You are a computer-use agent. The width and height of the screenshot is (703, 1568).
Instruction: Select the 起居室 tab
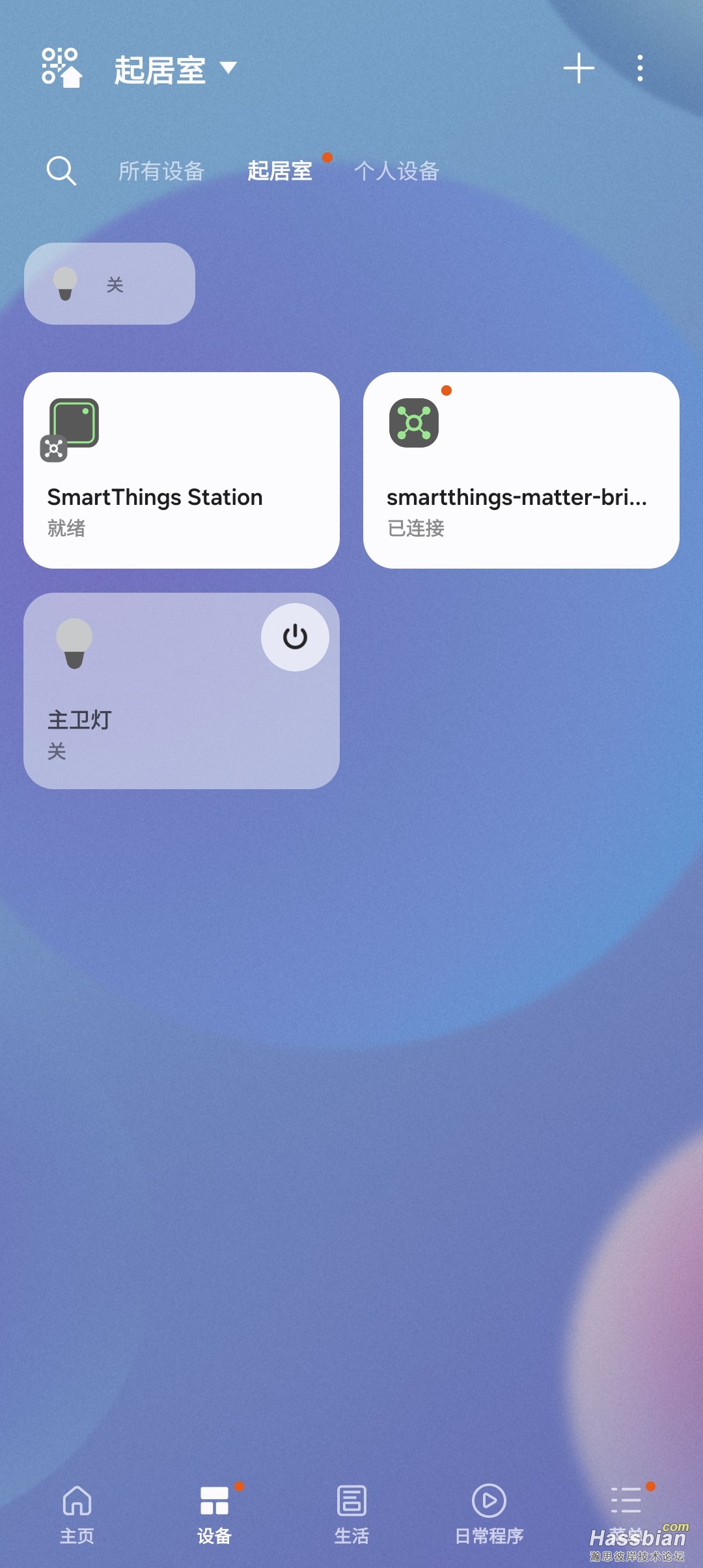tap(280, 171)
